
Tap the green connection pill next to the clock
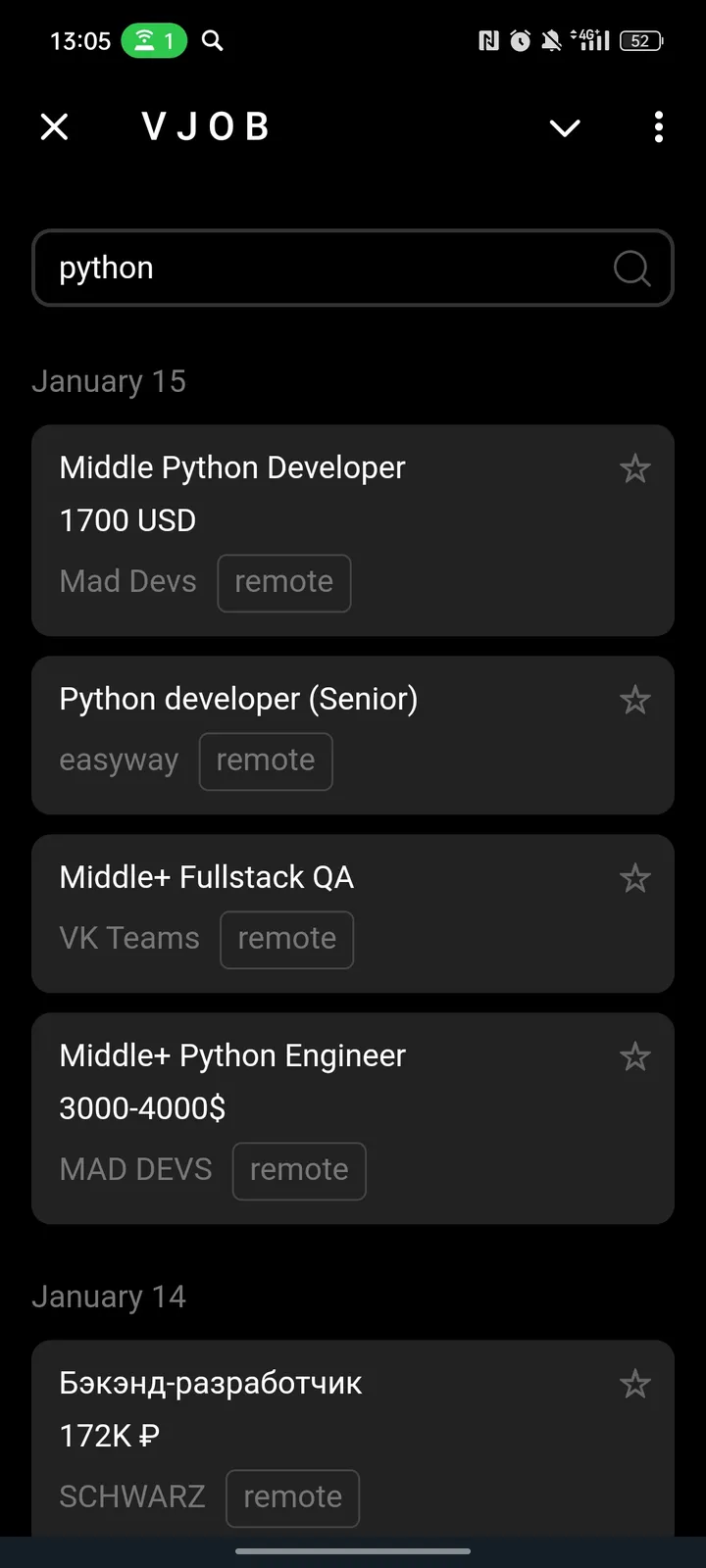click(x=153, y=40)
